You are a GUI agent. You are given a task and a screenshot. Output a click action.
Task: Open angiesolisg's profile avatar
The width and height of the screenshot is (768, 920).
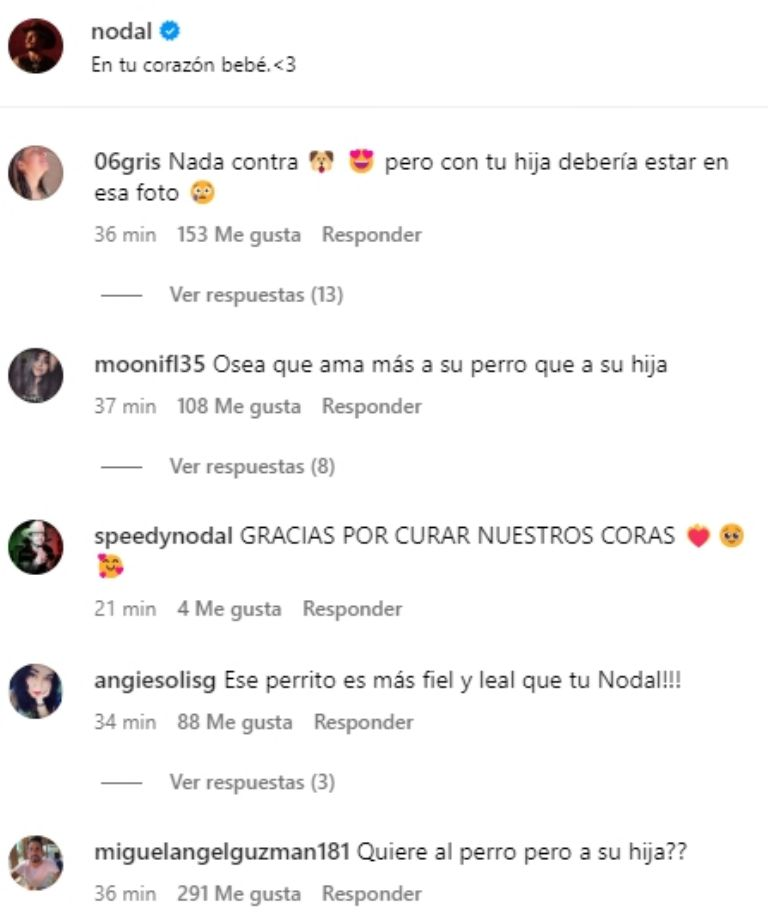coord(36,691)
